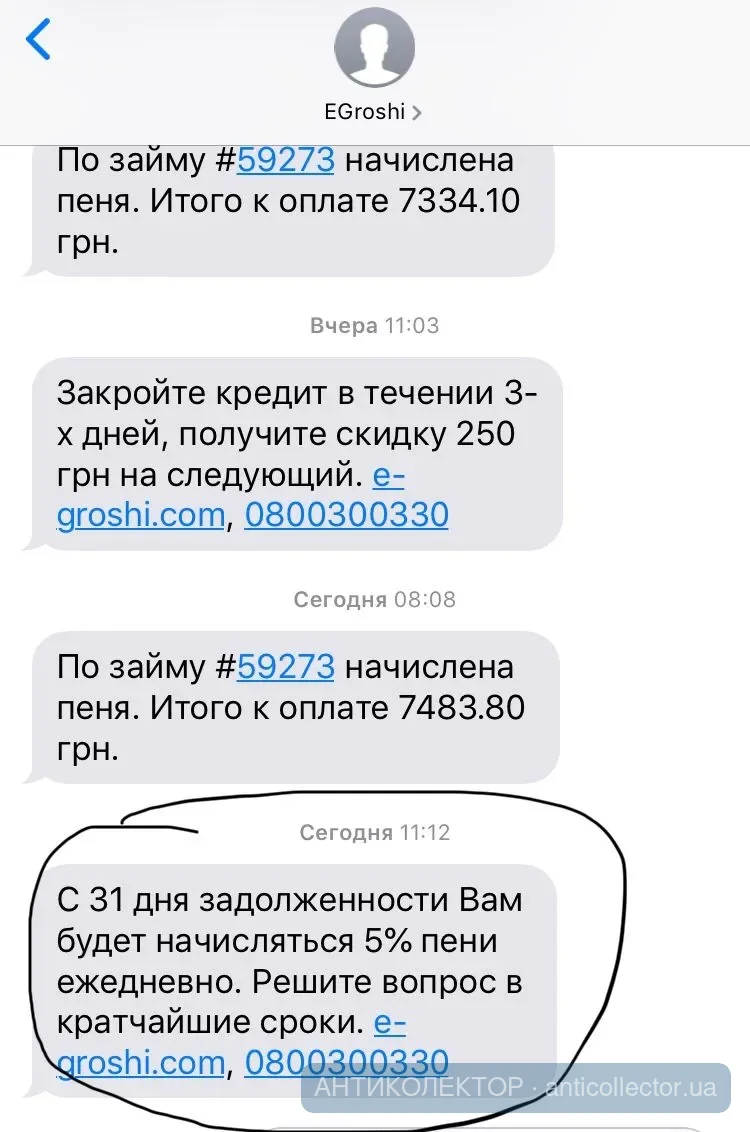Open e-groshi.com link in the 250 грн discount message

coord(140,514)
